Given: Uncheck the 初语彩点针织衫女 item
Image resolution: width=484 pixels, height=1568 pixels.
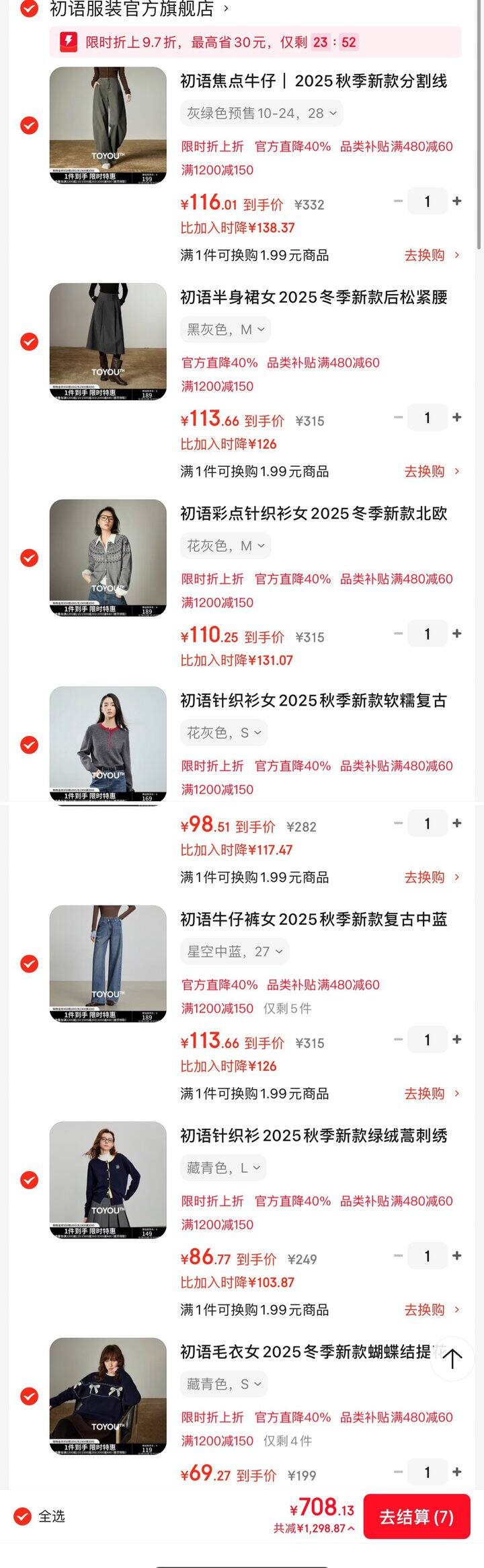Looking at the screenshot, I should click(30, 558).
